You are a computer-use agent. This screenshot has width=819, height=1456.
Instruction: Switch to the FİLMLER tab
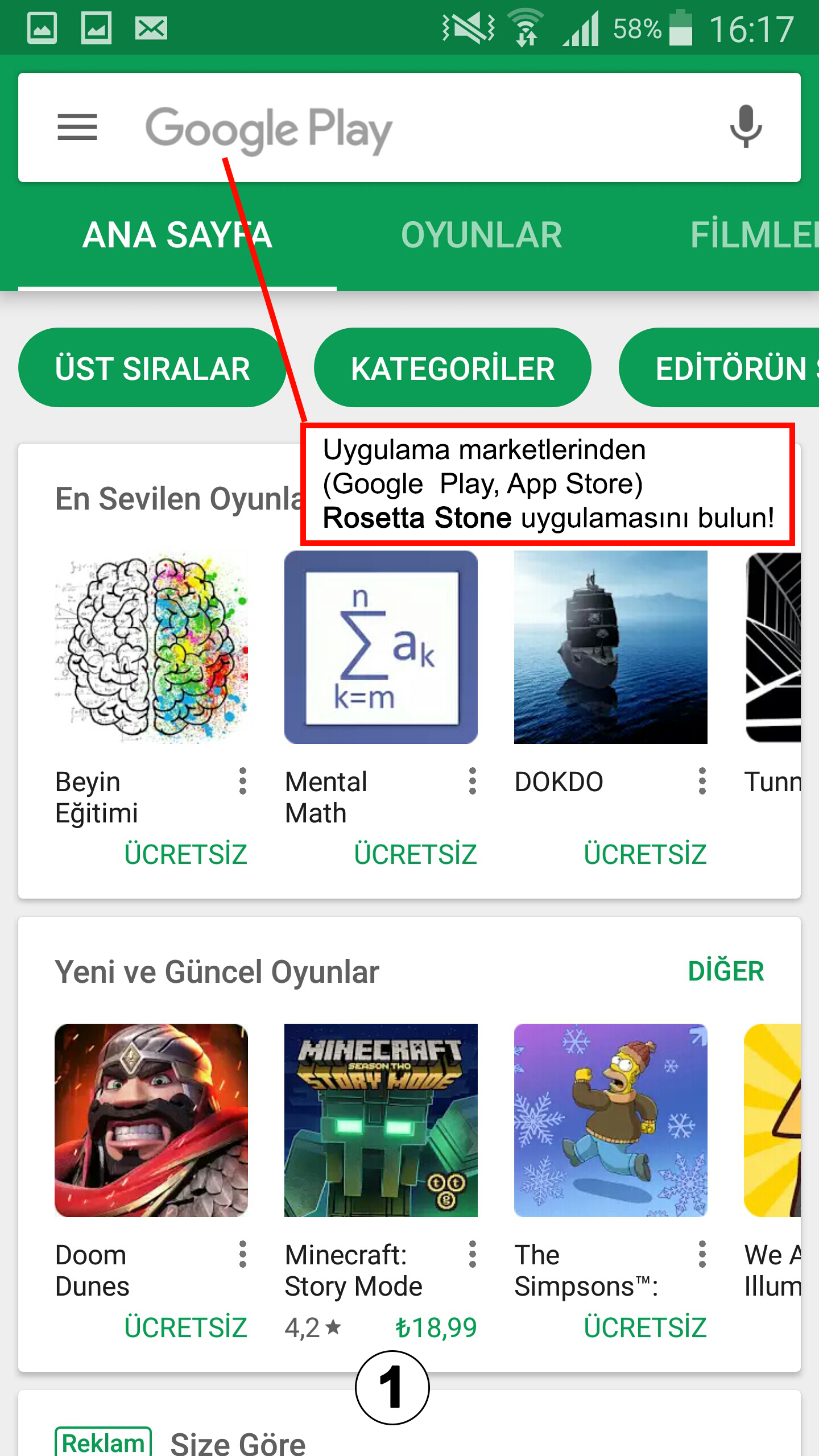click(x=754, y=235)
